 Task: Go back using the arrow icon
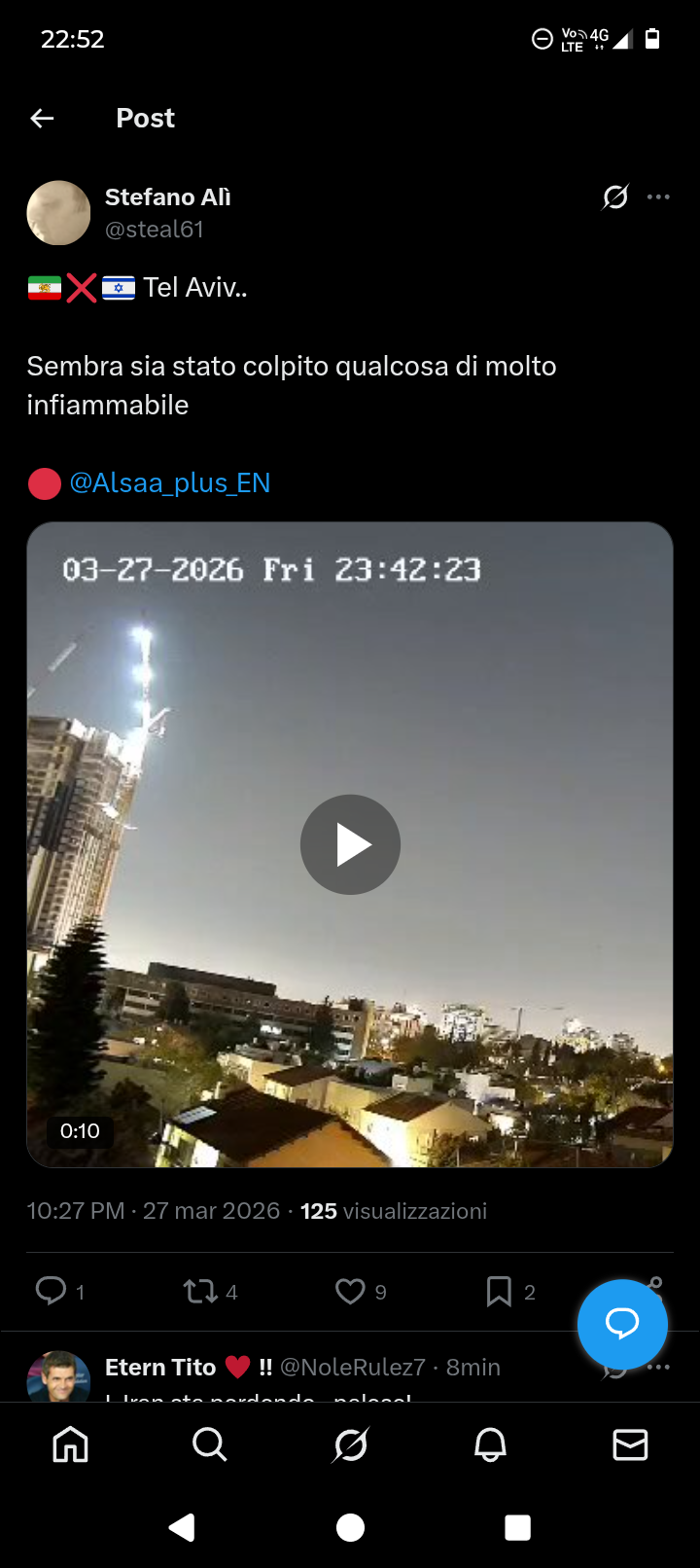[x=42, y=119]
